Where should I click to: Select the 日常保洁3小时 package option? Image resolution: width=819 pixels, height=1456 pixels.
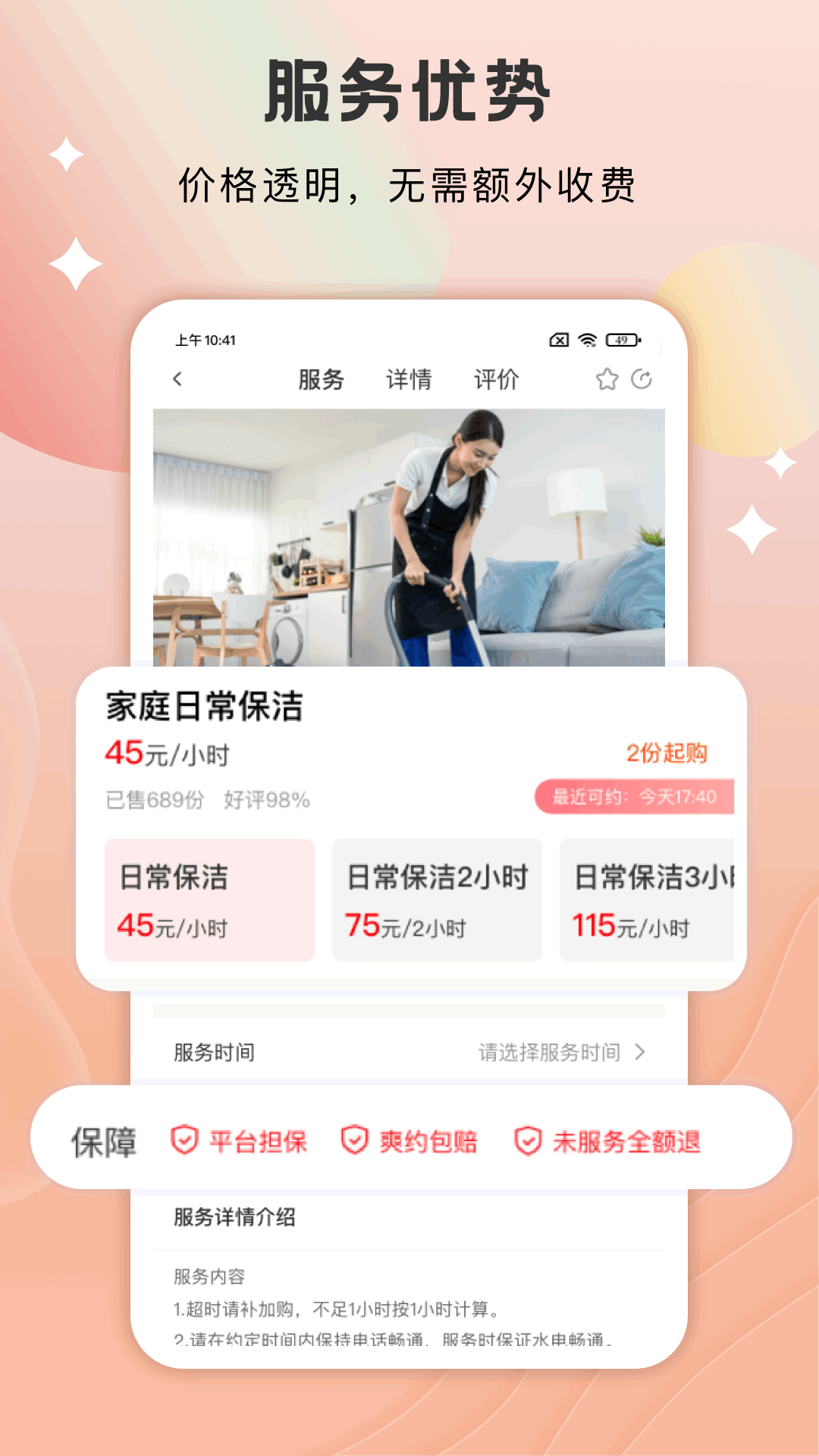point(650,899)
